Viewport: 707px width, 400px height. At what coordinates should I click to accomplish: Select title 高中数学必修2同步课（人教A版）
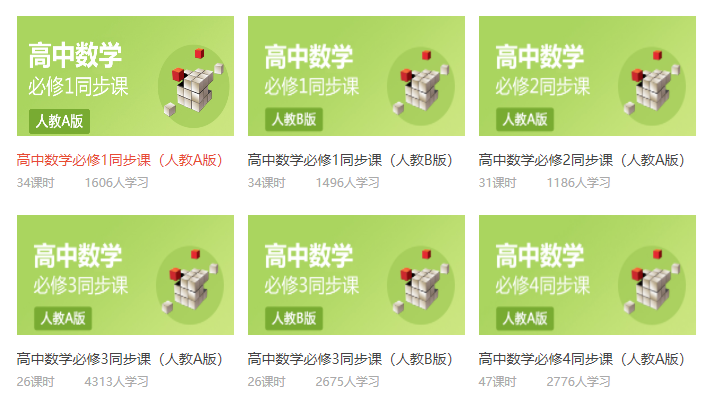click(x=582, y=160)
